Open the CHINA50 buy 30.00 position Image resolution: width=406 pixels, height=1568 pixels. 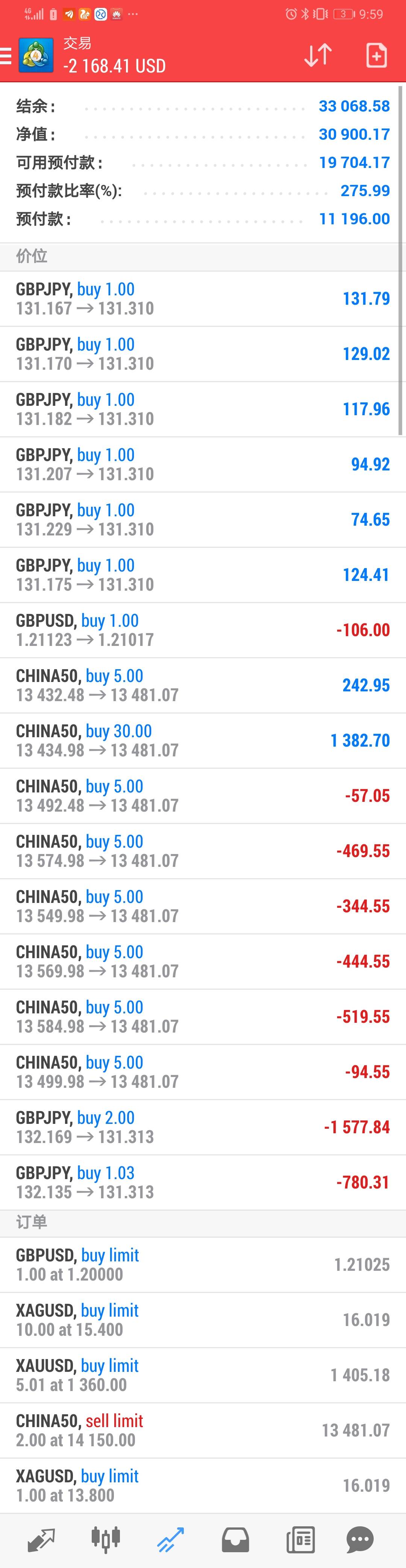coord(203,740)
